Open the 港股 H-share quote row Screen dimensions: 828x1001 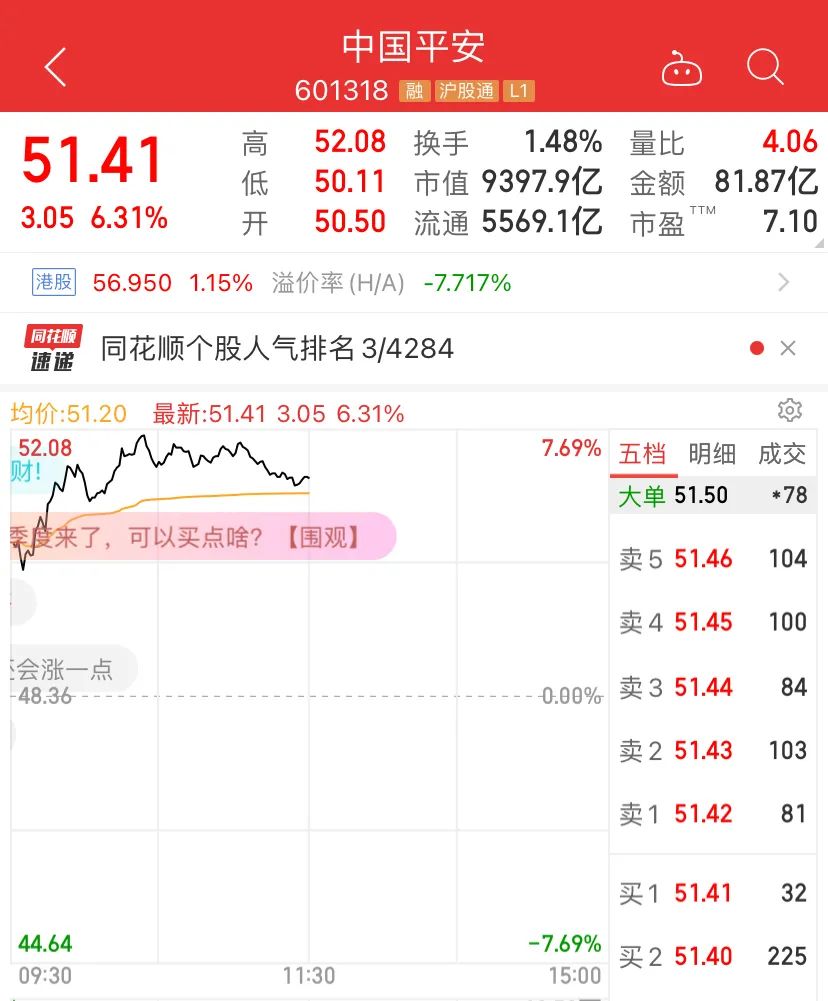(x=413, y=283)
